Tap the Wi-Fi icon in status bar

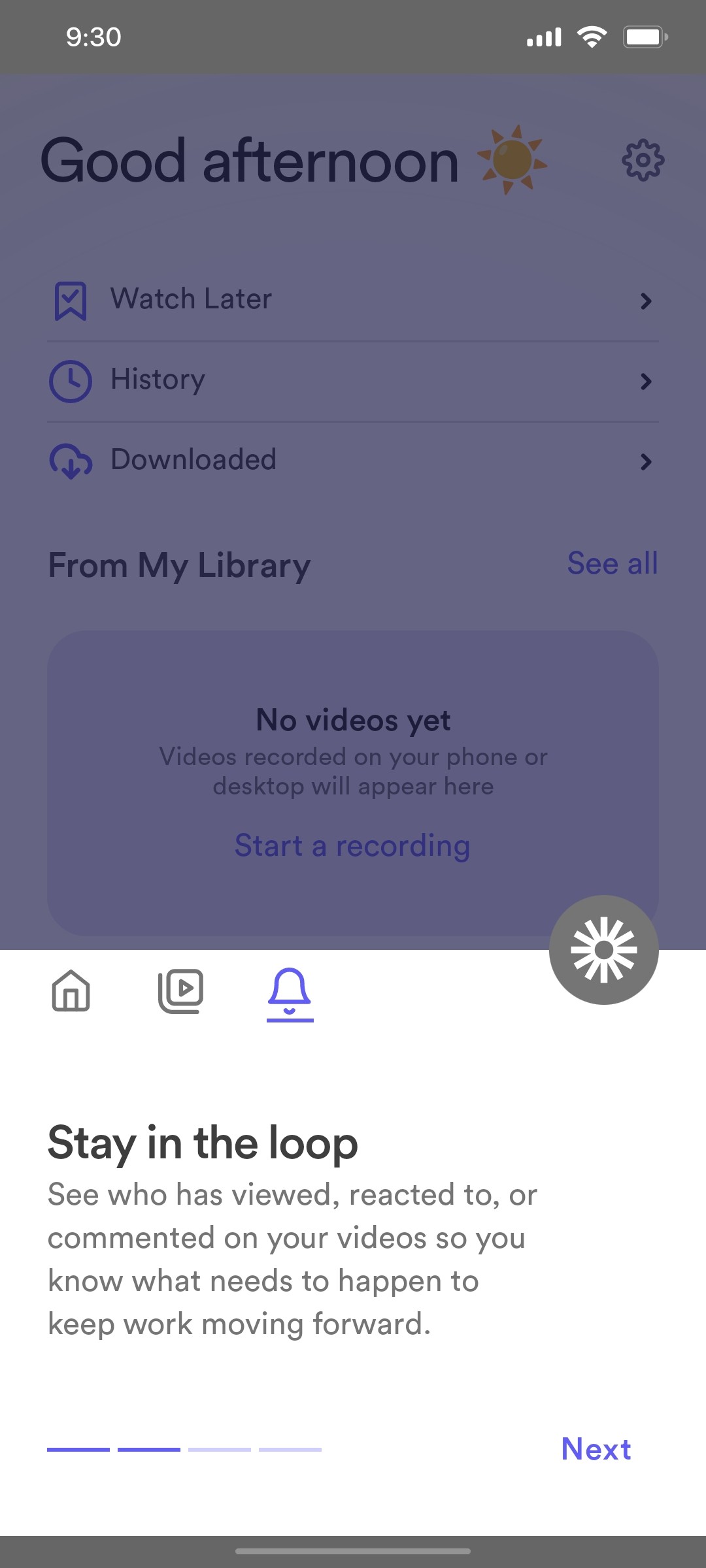pos(592,37)
